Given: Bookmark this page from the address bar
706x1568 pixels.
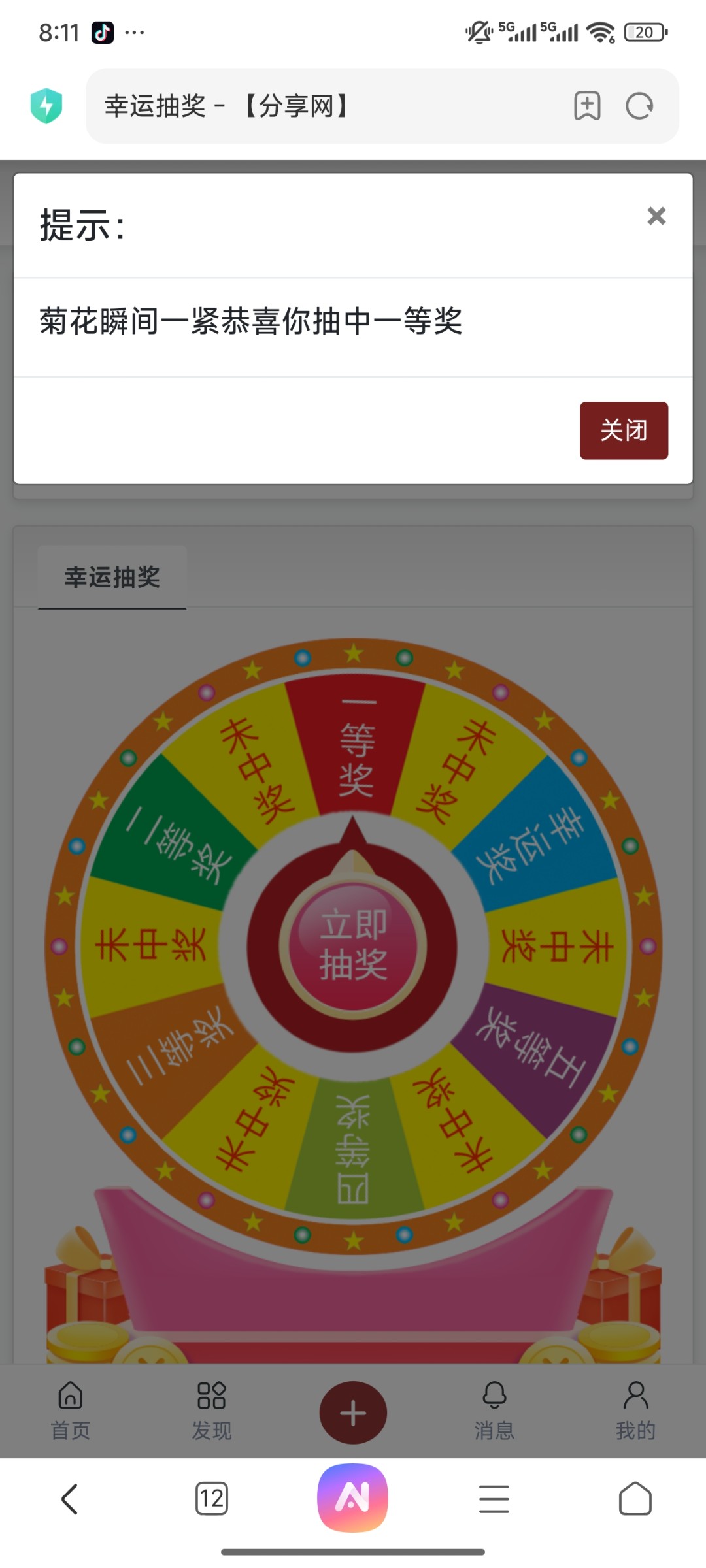Looking at the screenshot, I should coord(587,106).
